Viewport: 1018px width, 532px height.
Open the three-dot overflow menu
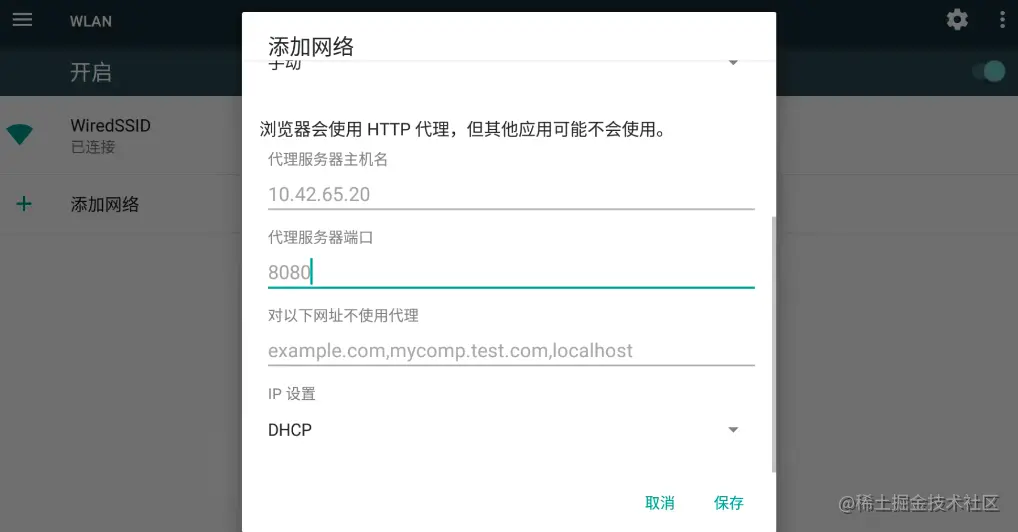tap(1002, 19)
